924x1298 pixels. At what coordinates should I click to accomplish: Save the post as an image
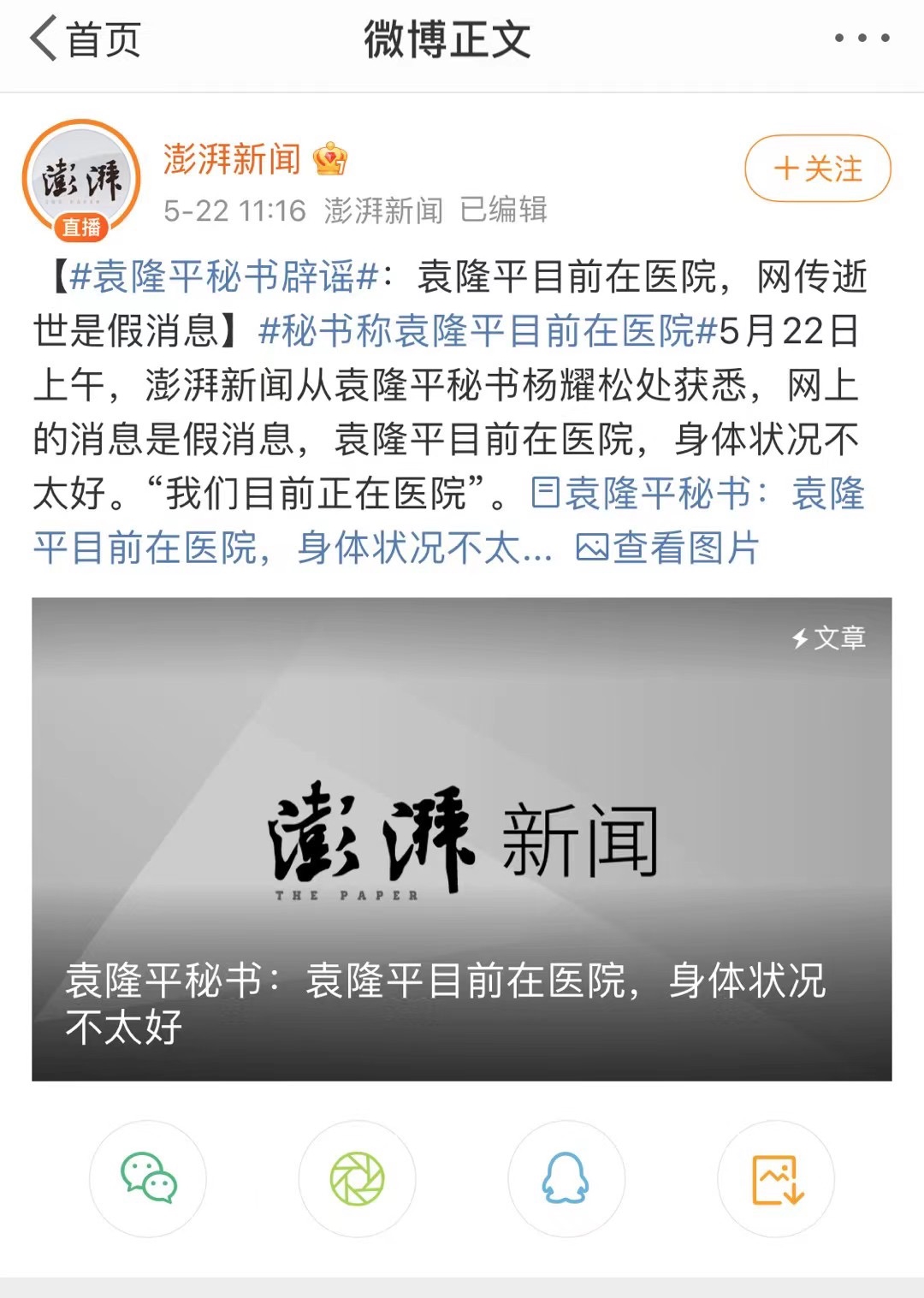click(776, 1178)
